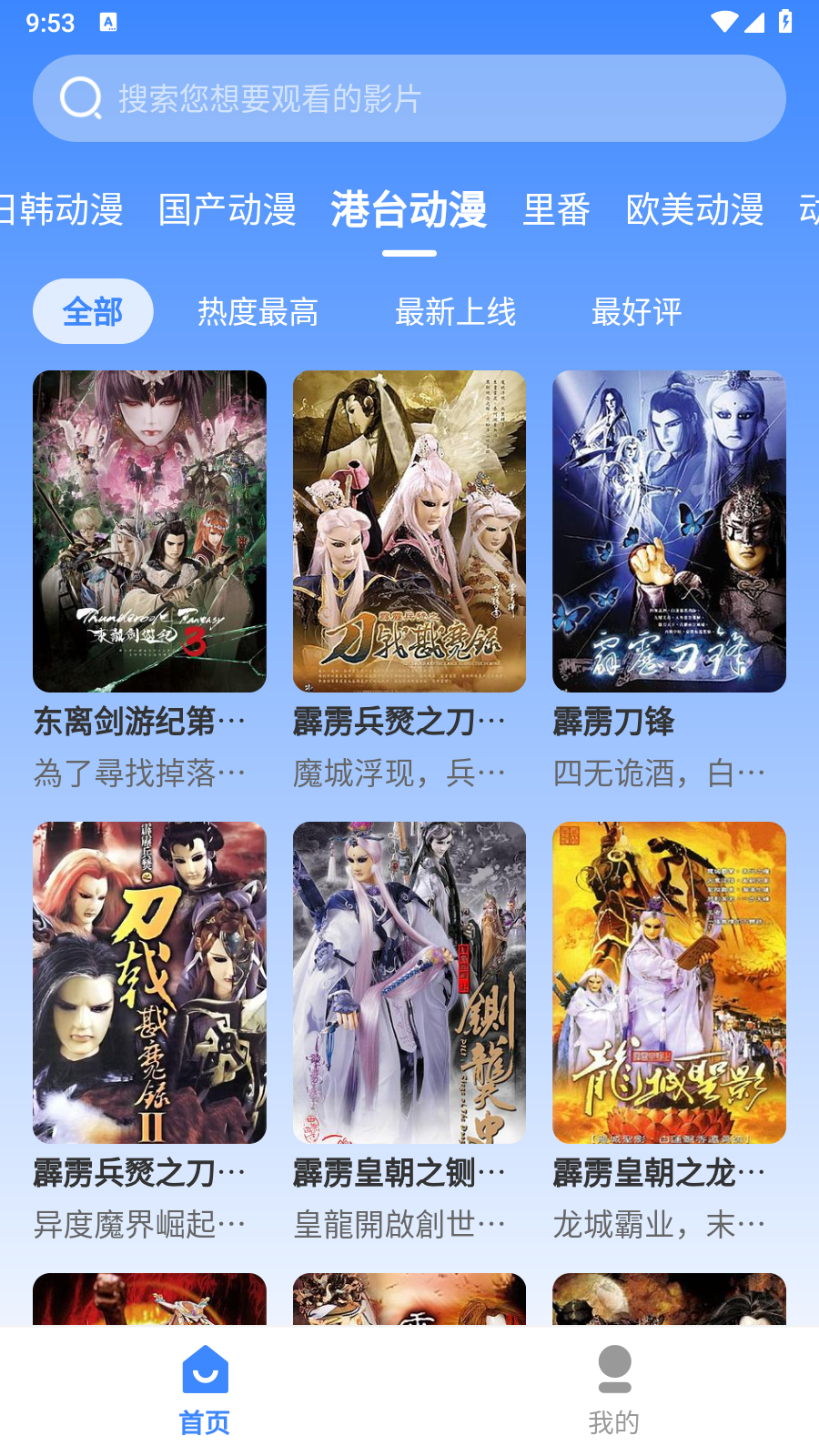819x1456 pixels.
Task: Switch to the 日韩动漫 category tab
Action: (64, 210)
